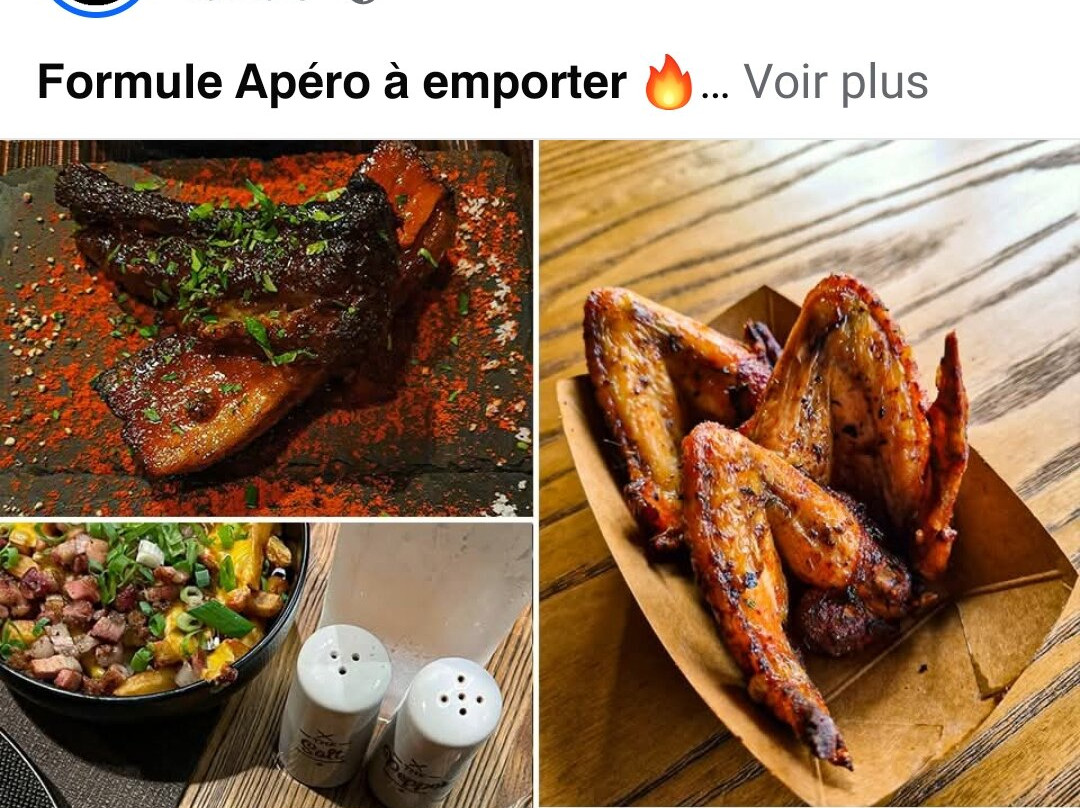Open the chicken wings photo
The height and width of the screenshot is (808, 1080).
[810, 473]
